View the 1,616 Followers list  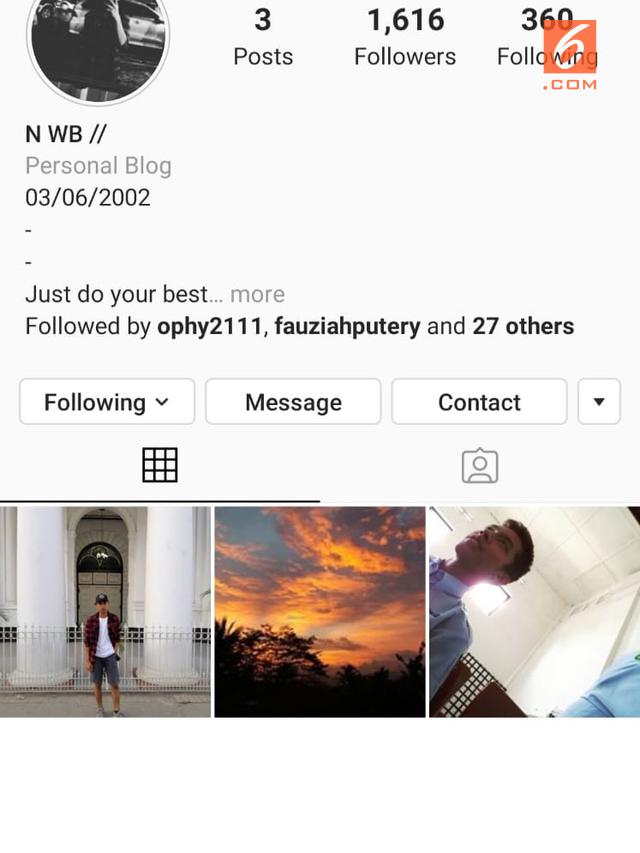point(405,37)
